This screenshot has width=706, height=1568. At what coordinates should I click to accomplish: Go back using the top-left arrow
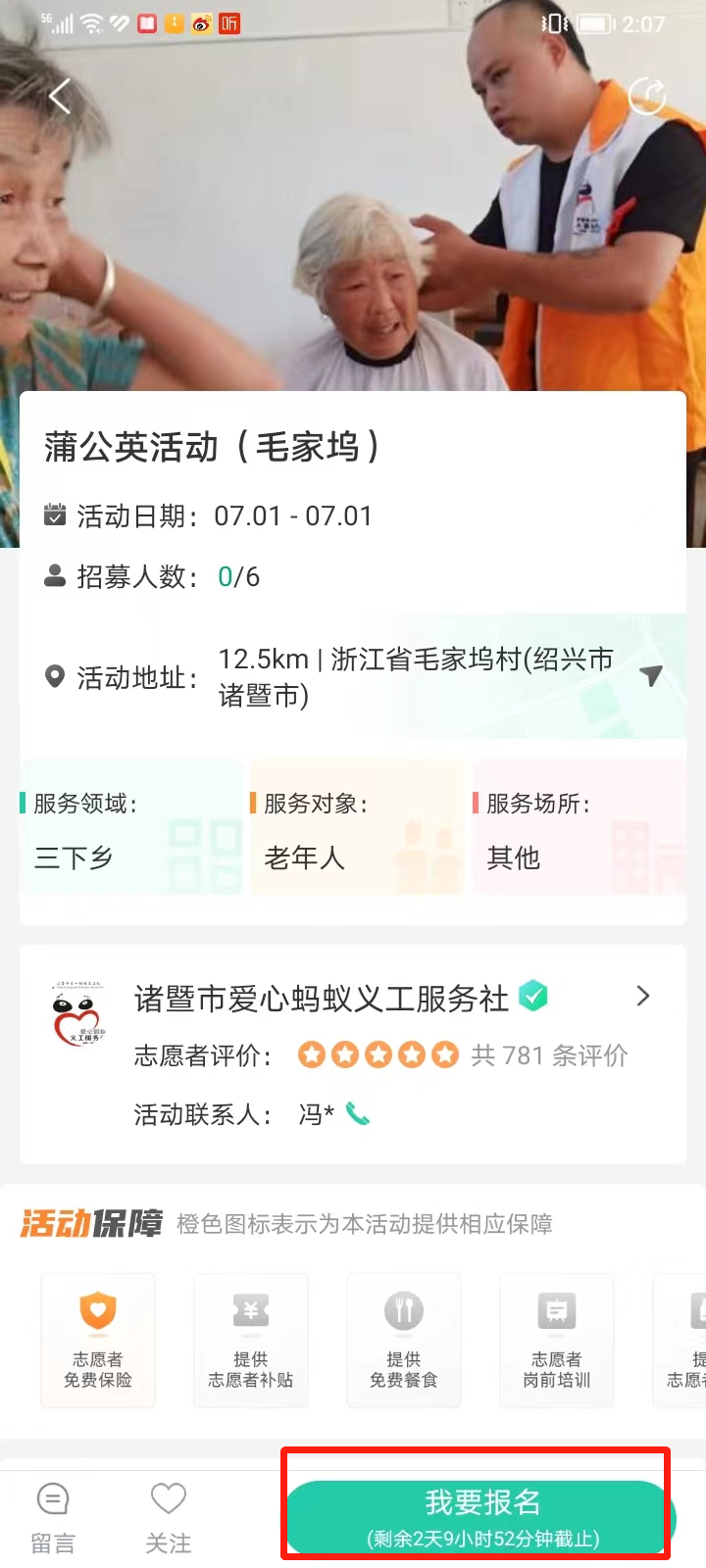click(x=60, y=96)
